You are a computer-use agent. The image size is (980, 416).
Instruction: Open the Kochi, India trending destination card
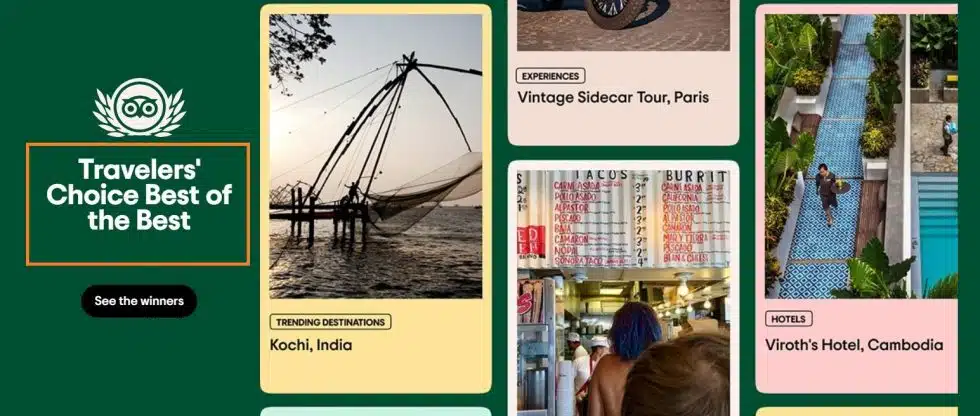(x=375, y=200)
